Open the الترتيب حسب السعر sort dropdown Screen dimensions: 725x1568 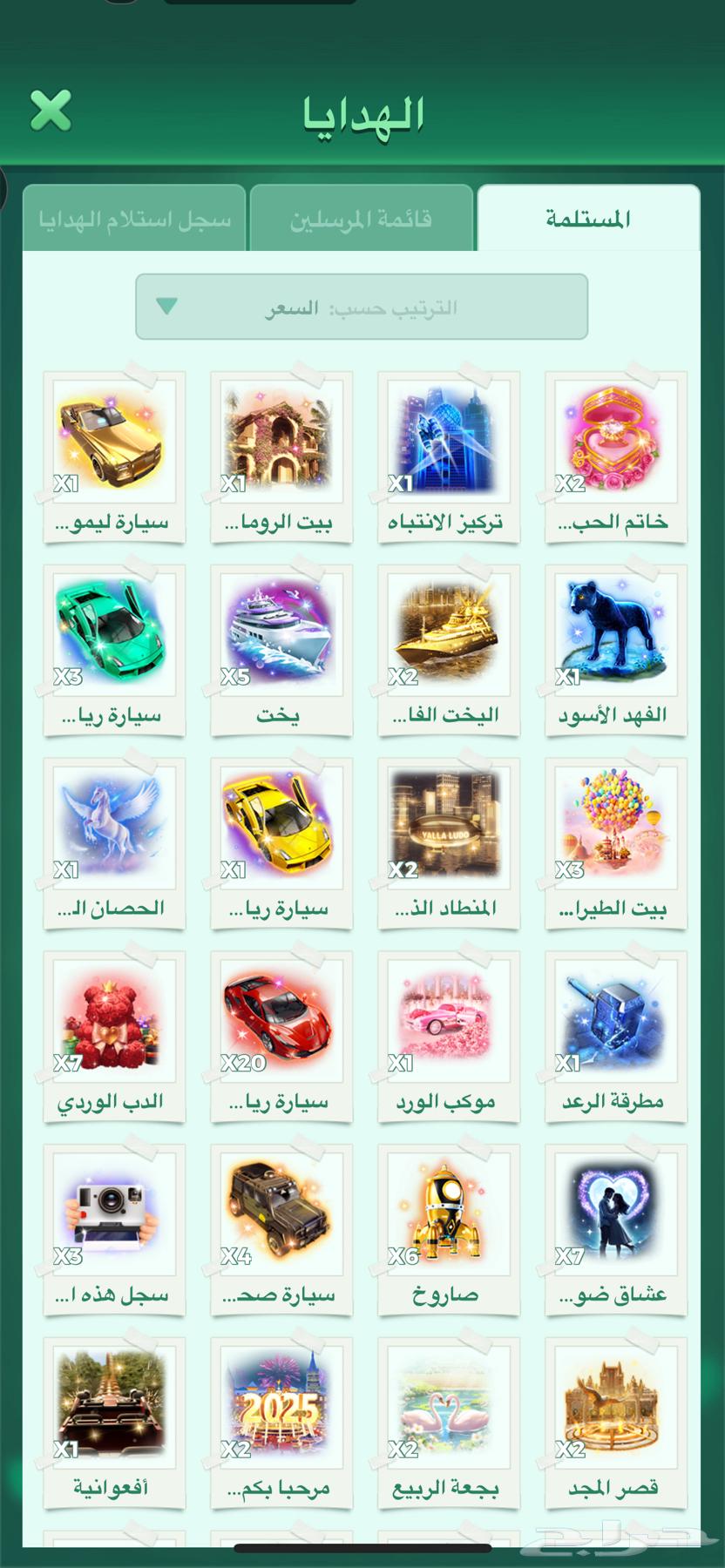[361, 307]
